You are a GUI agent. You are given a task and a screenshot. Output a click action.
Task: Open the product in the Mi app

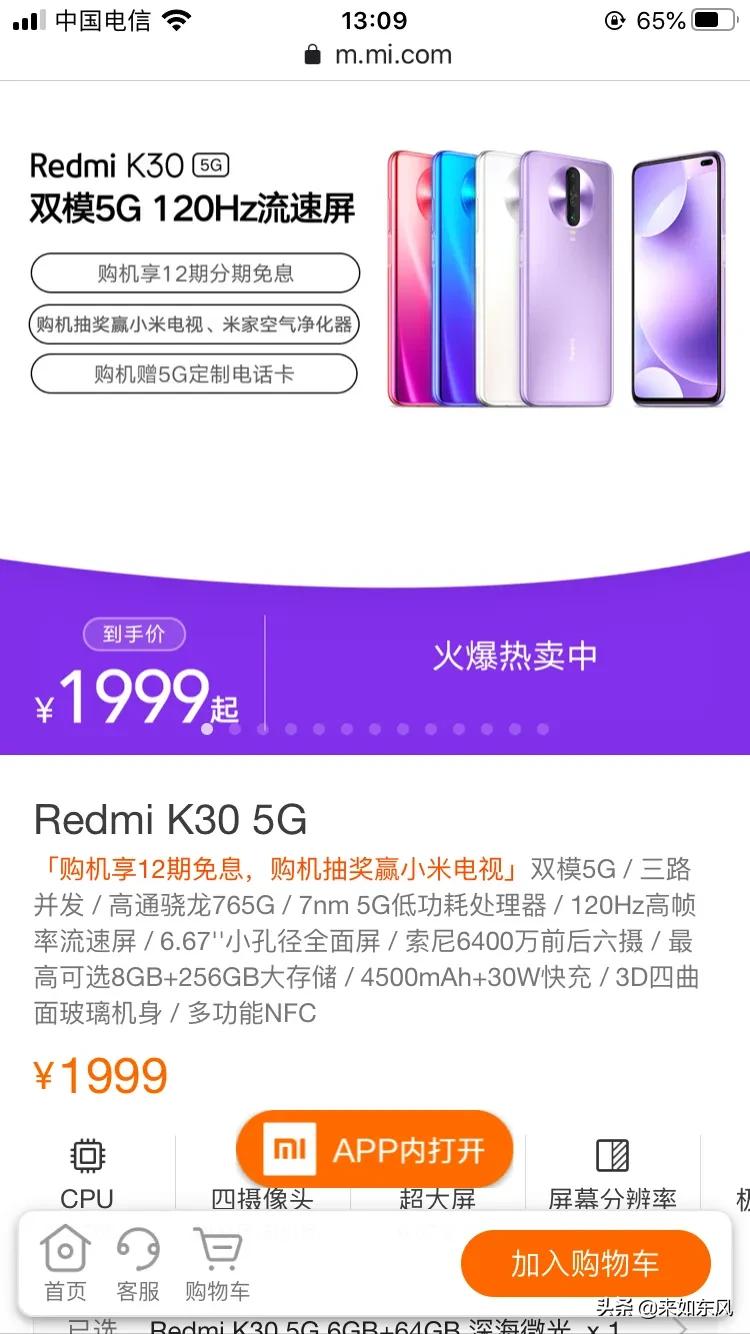[x=374, y=1150]
